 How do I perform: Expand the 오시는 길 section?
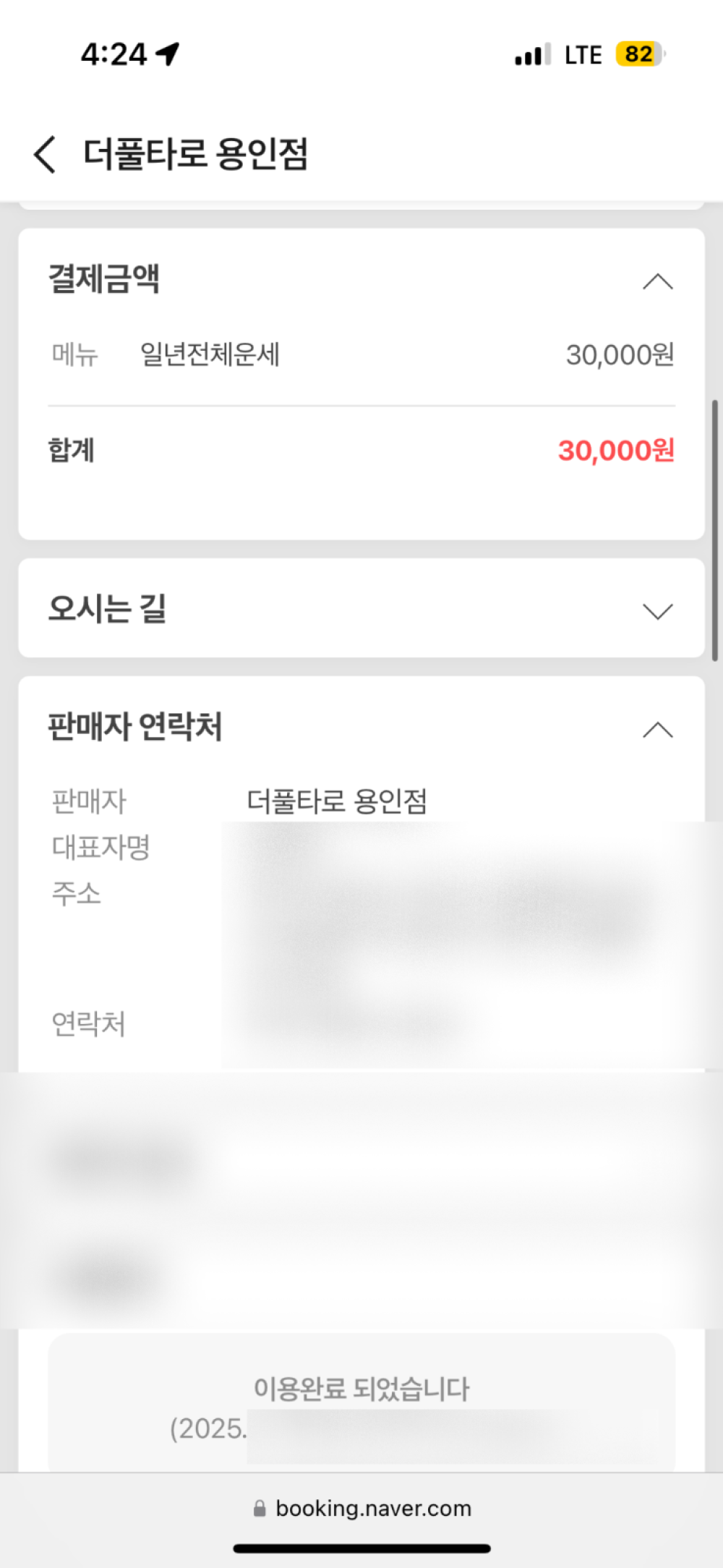pyautogui.click(x=657, y=611)
